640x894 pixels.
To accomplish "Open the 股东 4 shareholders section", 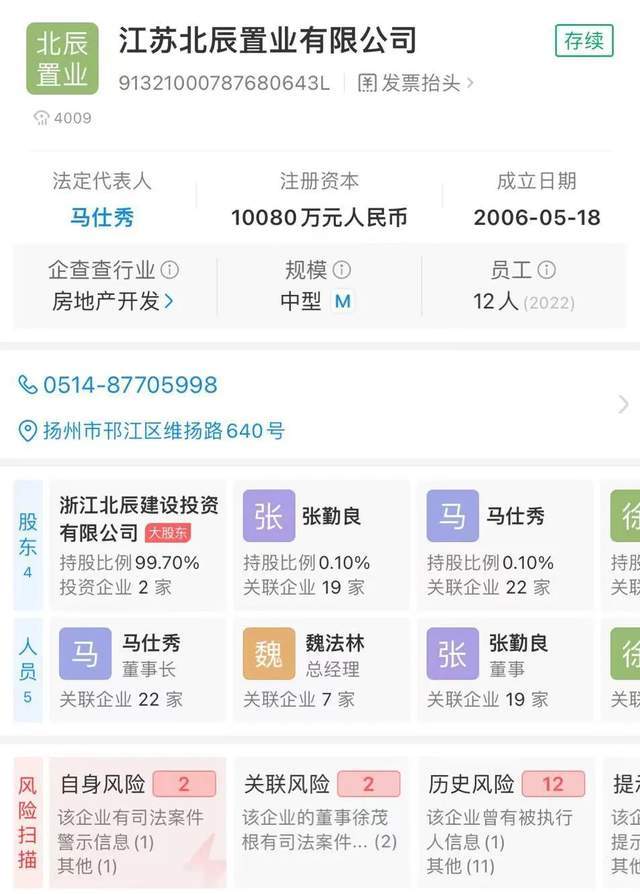I will [28, 545].
